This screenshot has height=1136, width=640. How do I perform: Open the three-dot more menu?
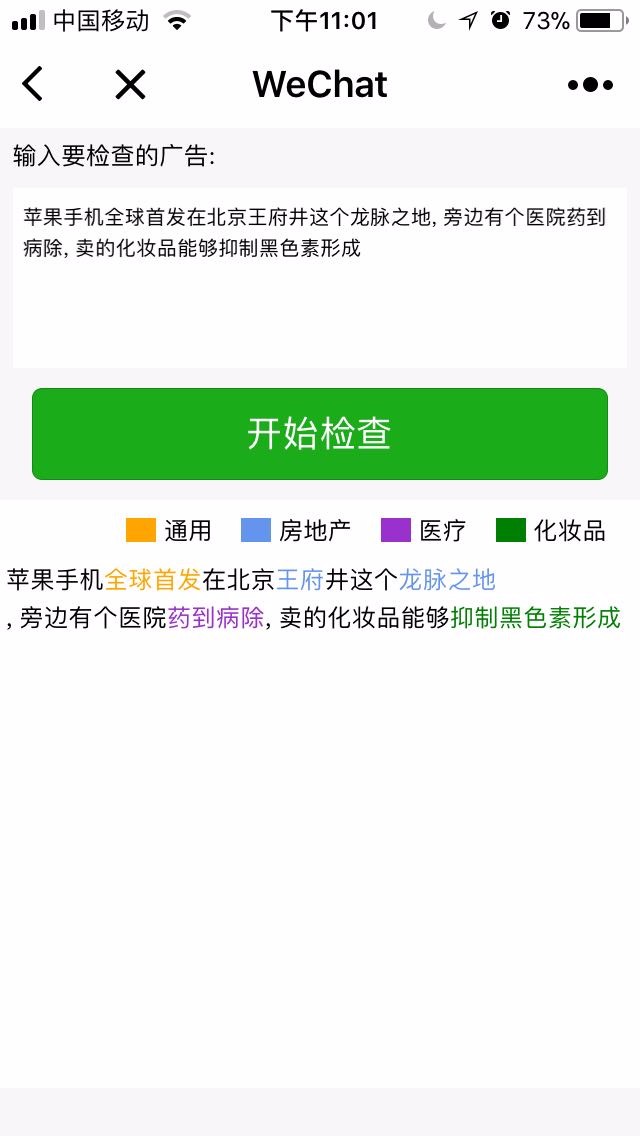pyautogui.click(x=590, y=85)
